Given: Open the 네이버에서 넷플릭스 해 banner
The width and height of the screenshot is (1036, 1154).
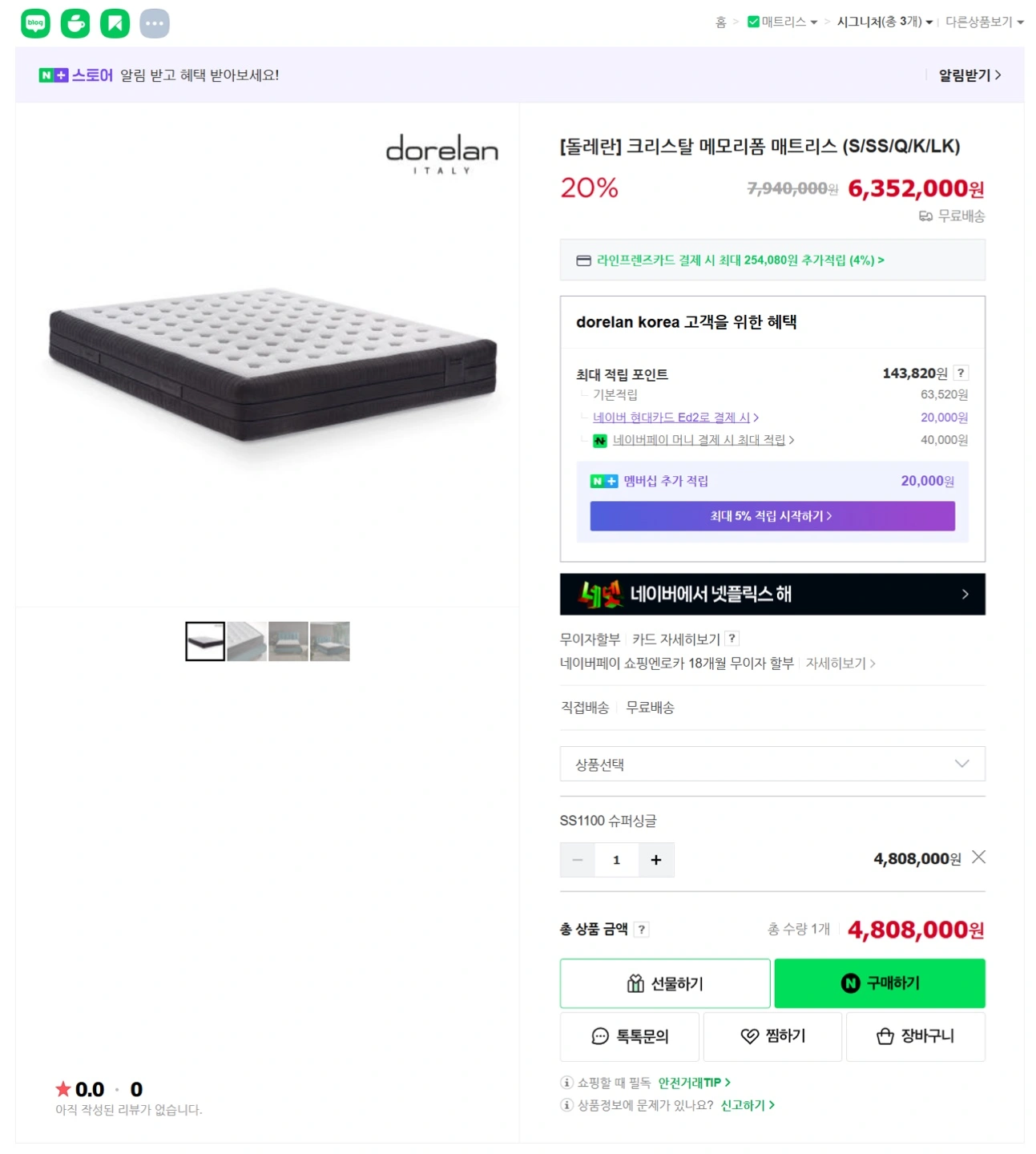Looking at the screenshot, I should click(772, 594).
